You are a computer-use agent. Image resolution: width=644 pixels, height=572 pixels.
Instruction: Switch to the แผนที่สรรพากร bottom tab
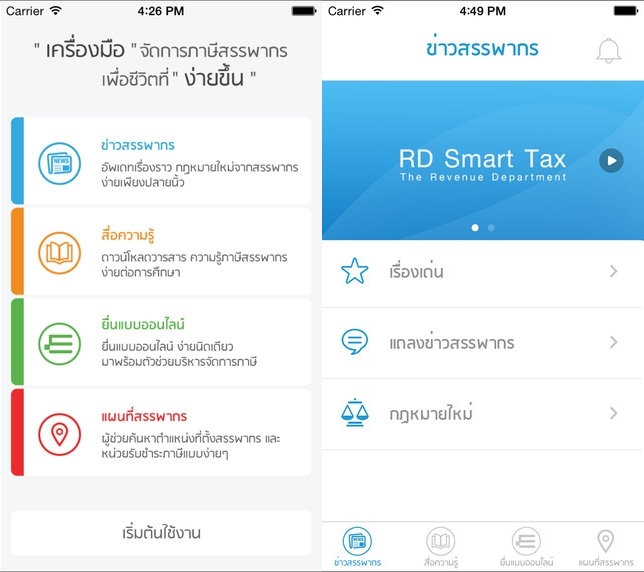click(x=606, y=547)
